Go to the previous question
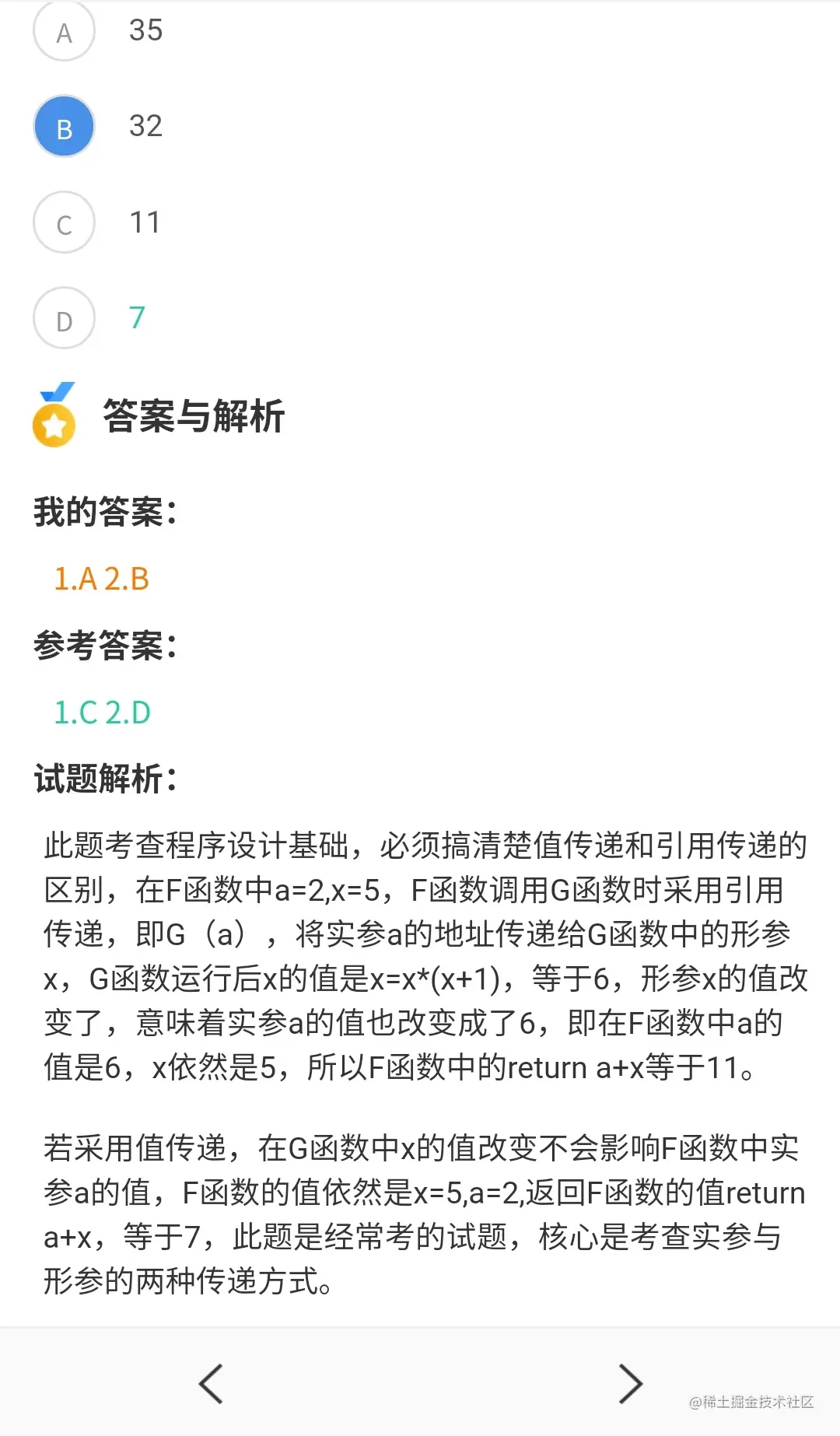840x1436 pixels. pos(211,1384)
